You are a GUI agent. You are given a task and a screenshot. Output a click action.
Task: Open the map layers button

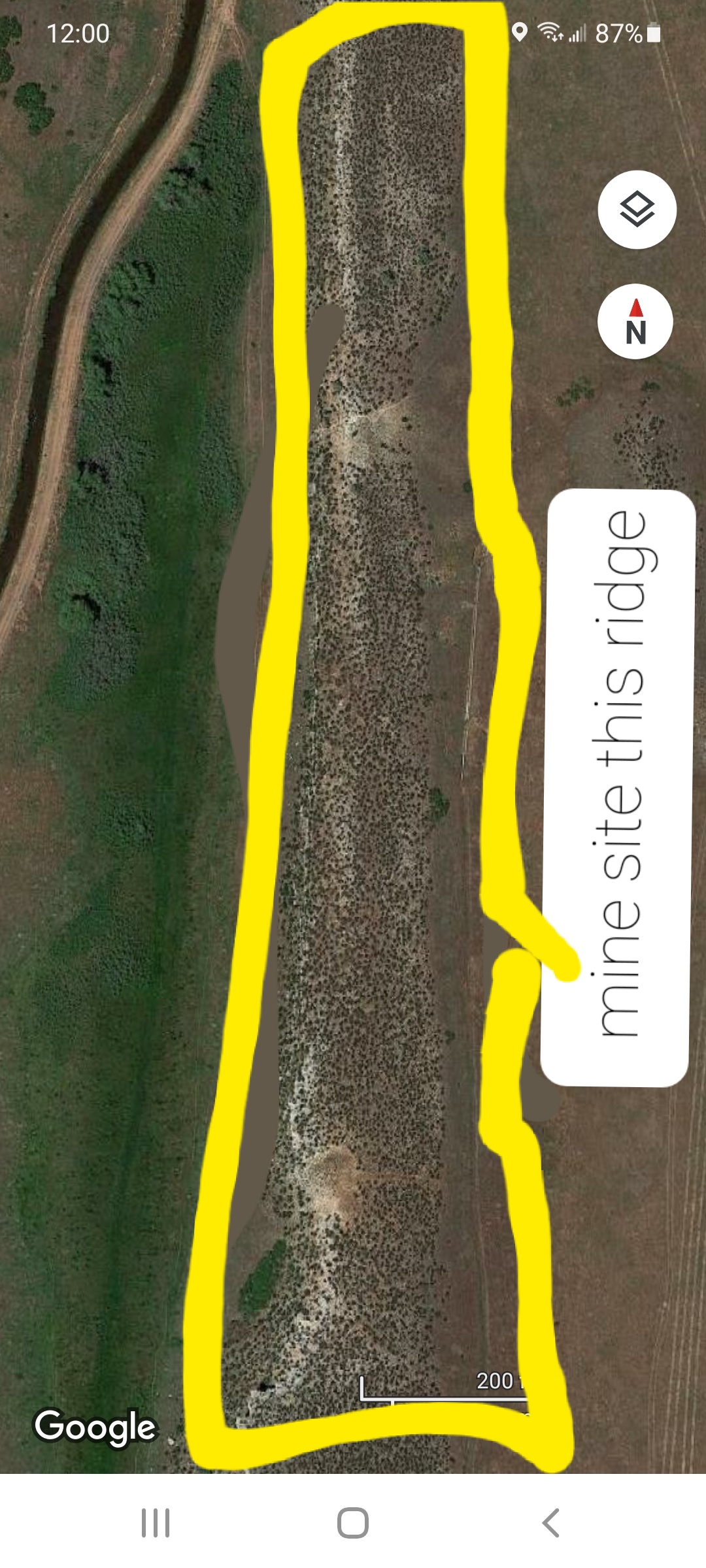(637, 210)
